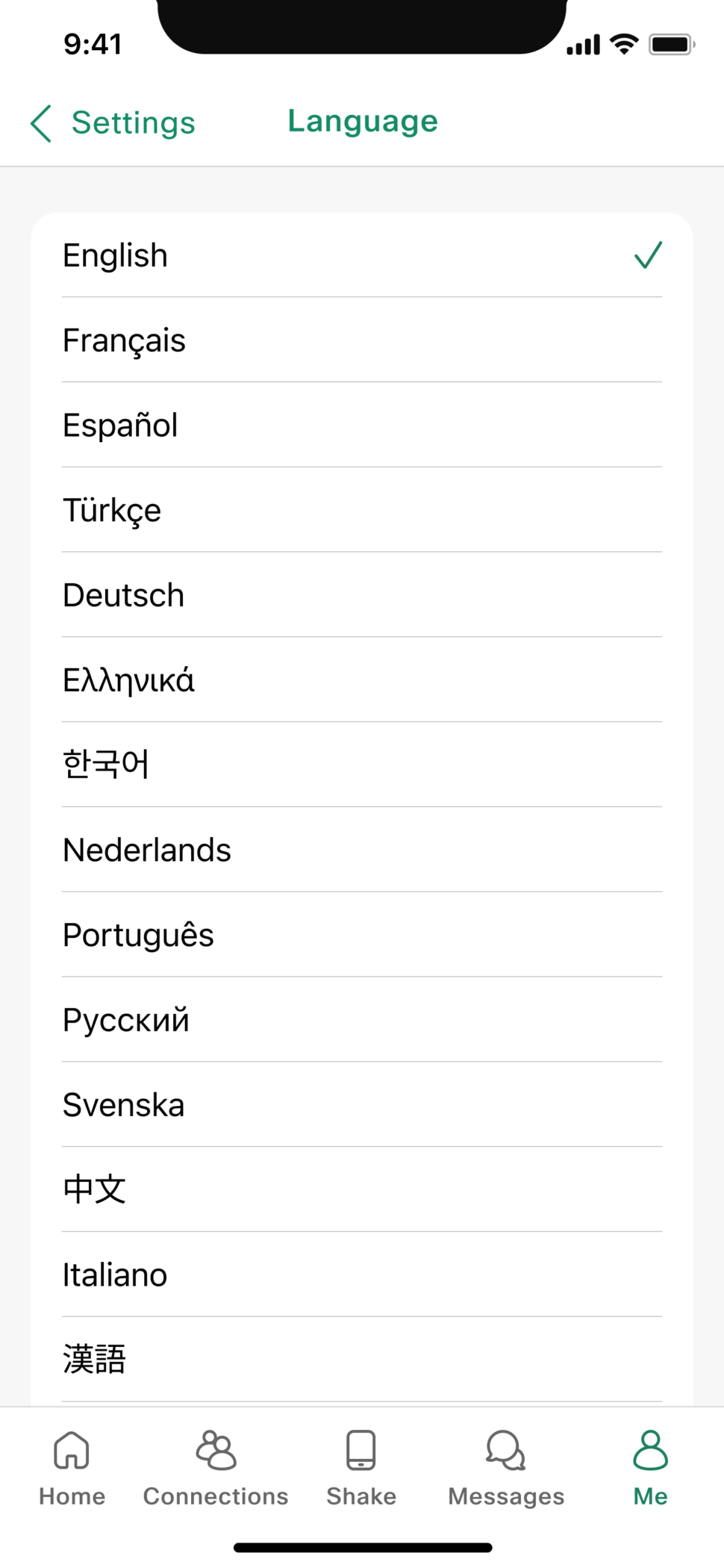
Task: Pick the Svenska language option
Action: [362, 1104]
